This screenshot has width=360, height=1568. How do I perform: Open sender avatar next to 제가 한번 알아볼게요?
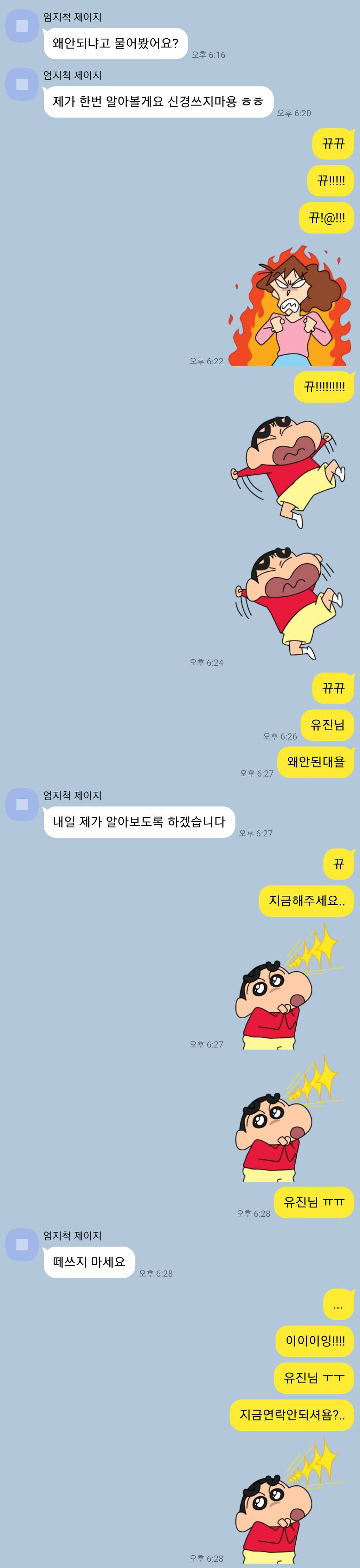pyautogui.click(x=22, y=84)
